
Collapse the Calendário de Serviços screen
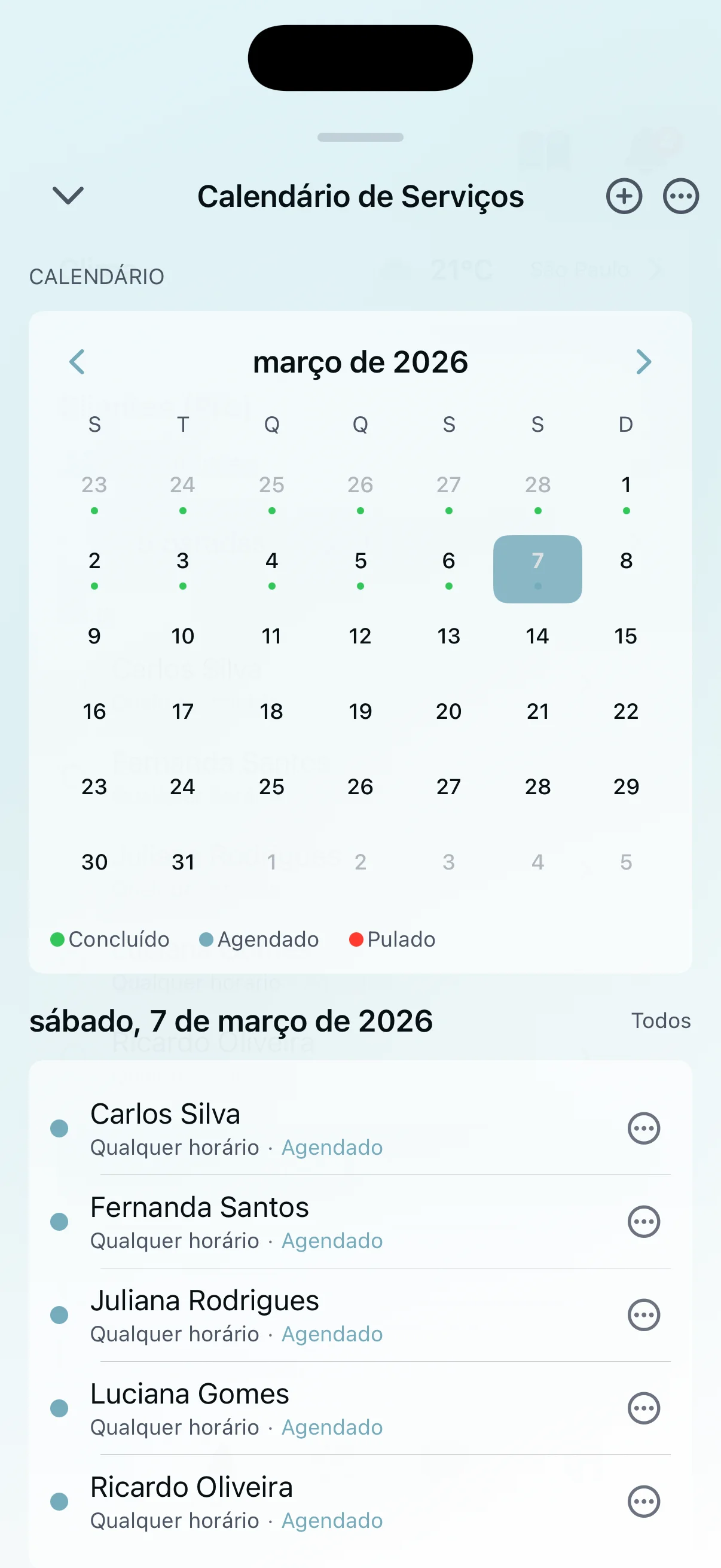tap(67, 196)
